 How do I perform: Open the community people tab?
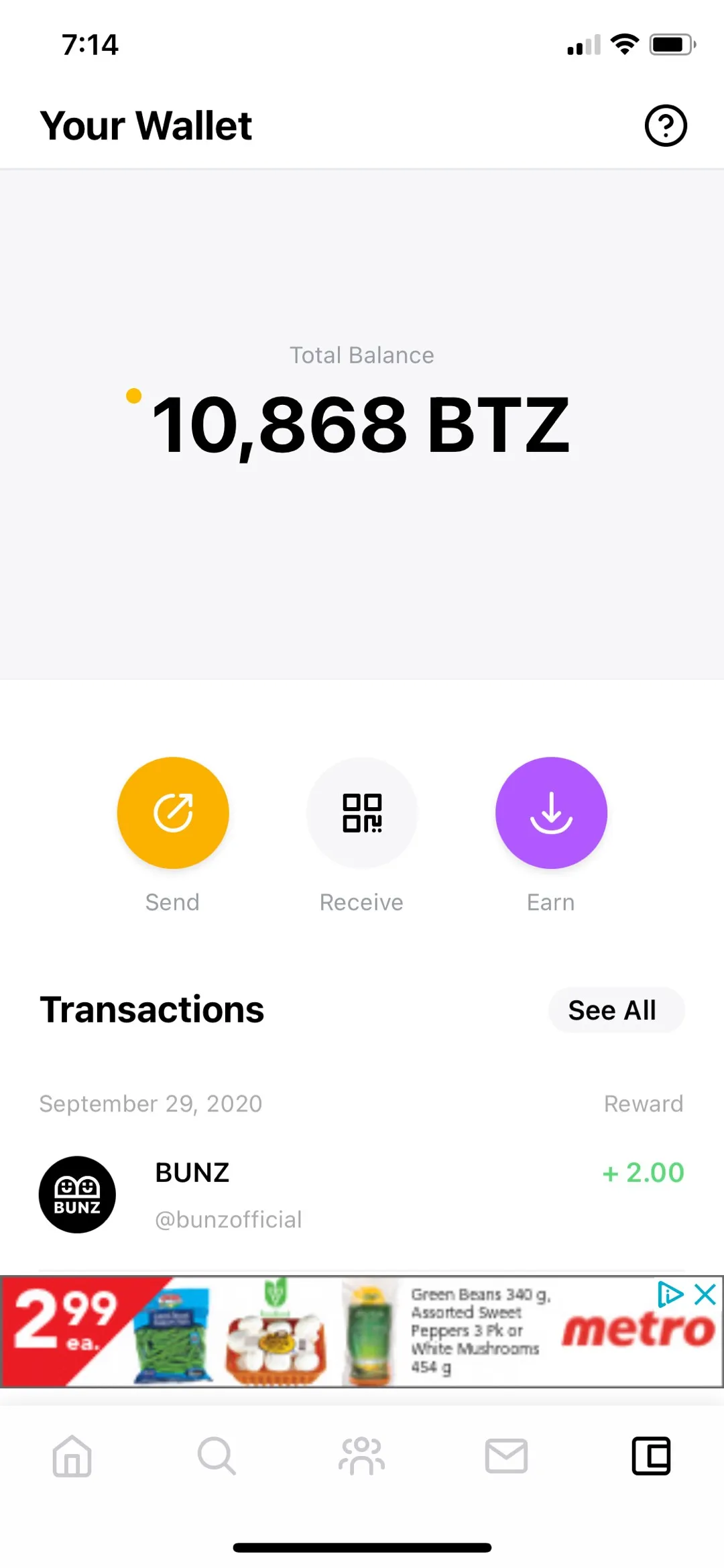click(x=362, y=1456)
